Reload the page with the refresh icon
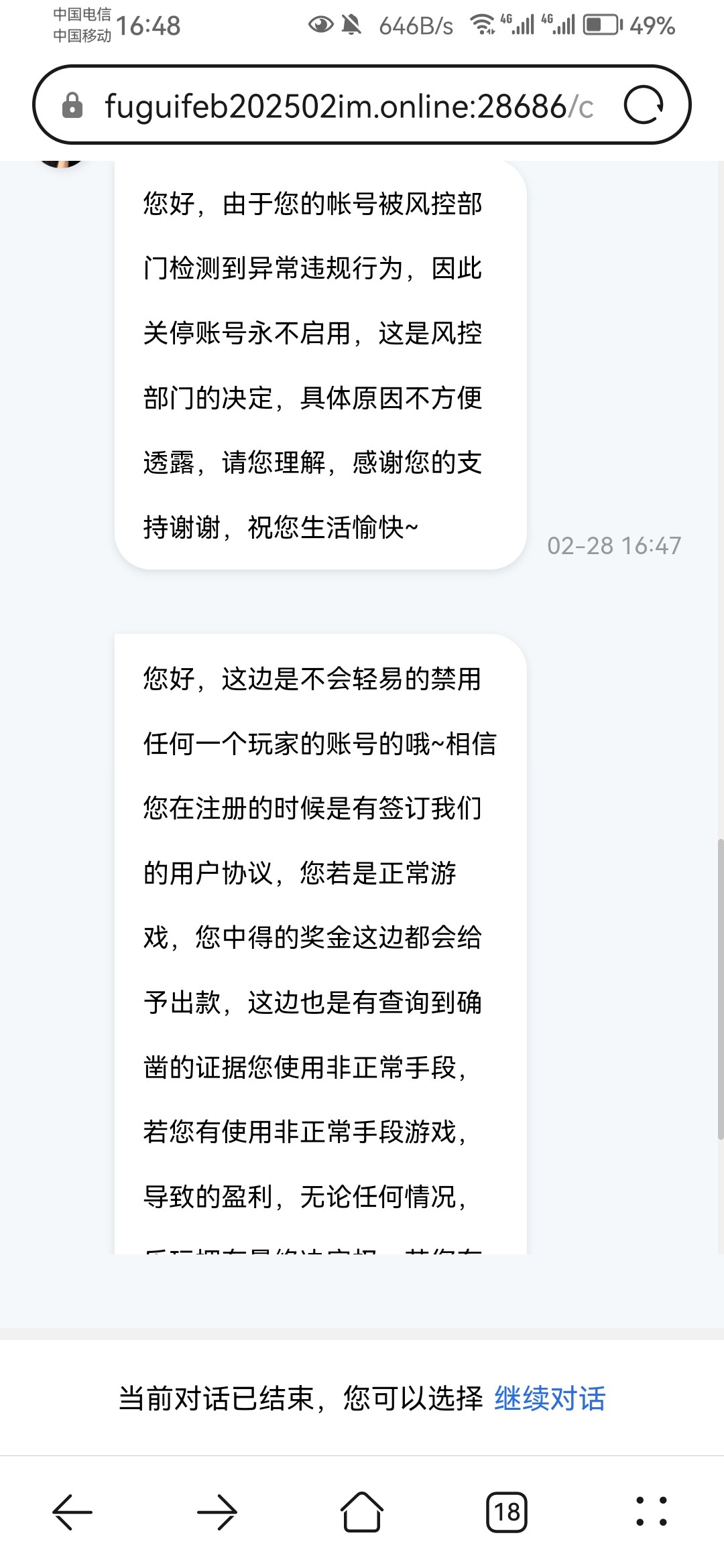724x1568 pixels. 644,105
